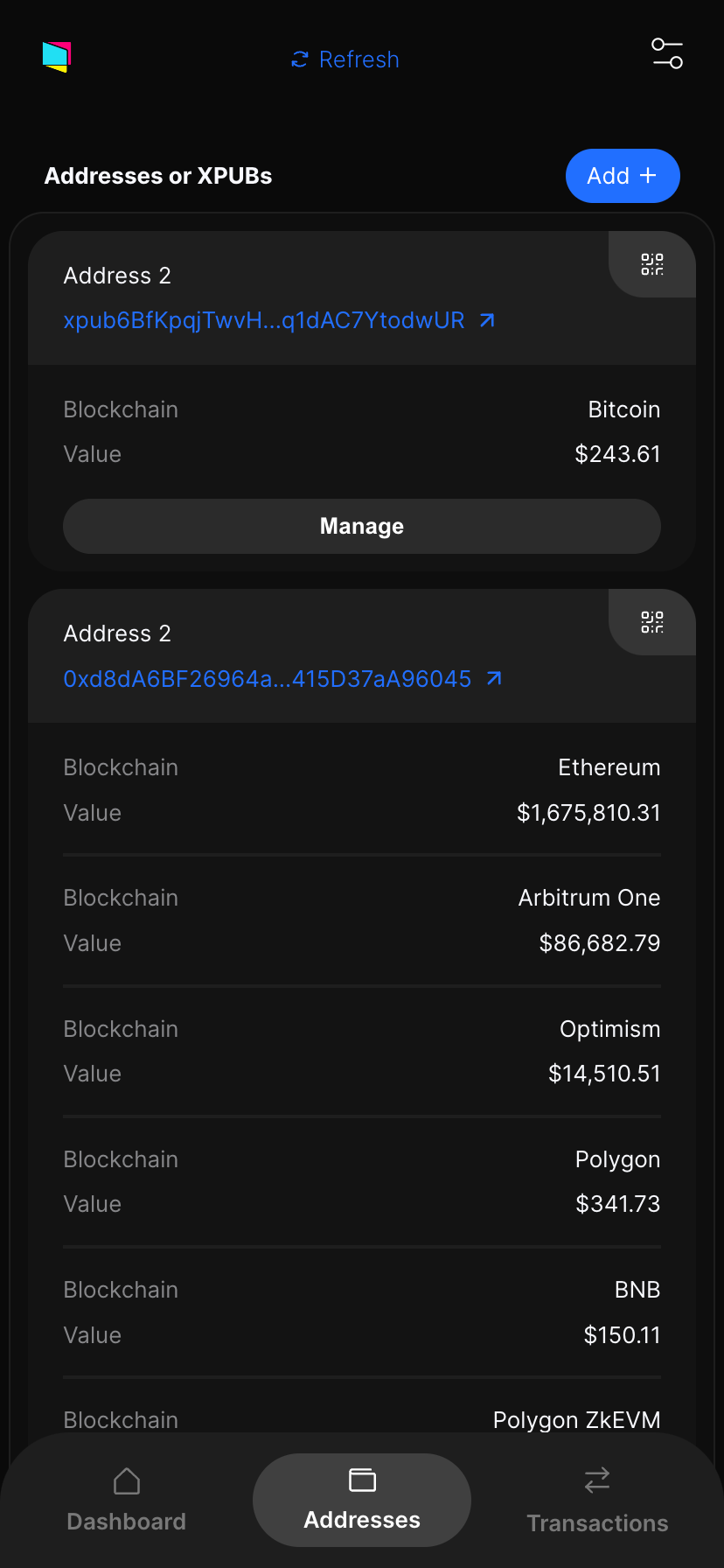Show QR code for the Bitcoin xpub address
724x1568 pixels.
pyautogui.click(x=651, y=263)
